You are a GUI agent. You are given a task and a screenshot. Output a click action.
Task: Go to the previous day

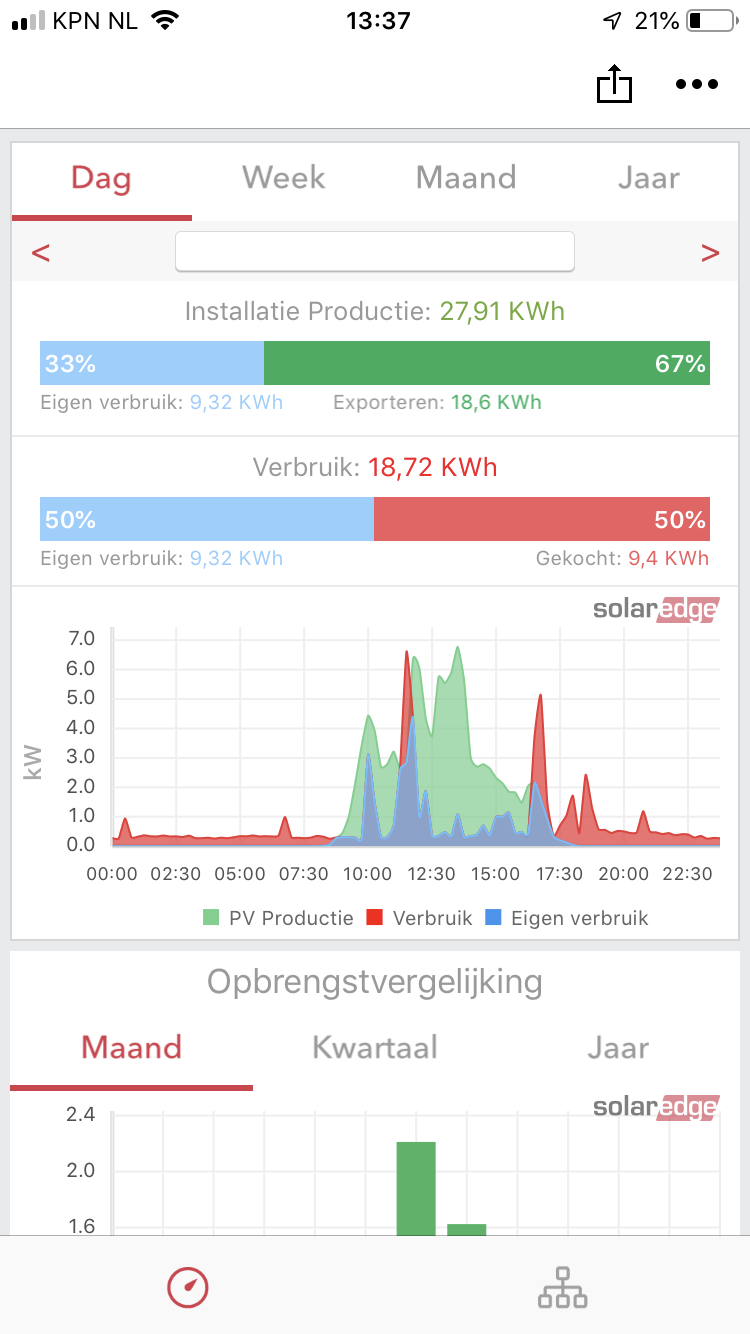41,252
